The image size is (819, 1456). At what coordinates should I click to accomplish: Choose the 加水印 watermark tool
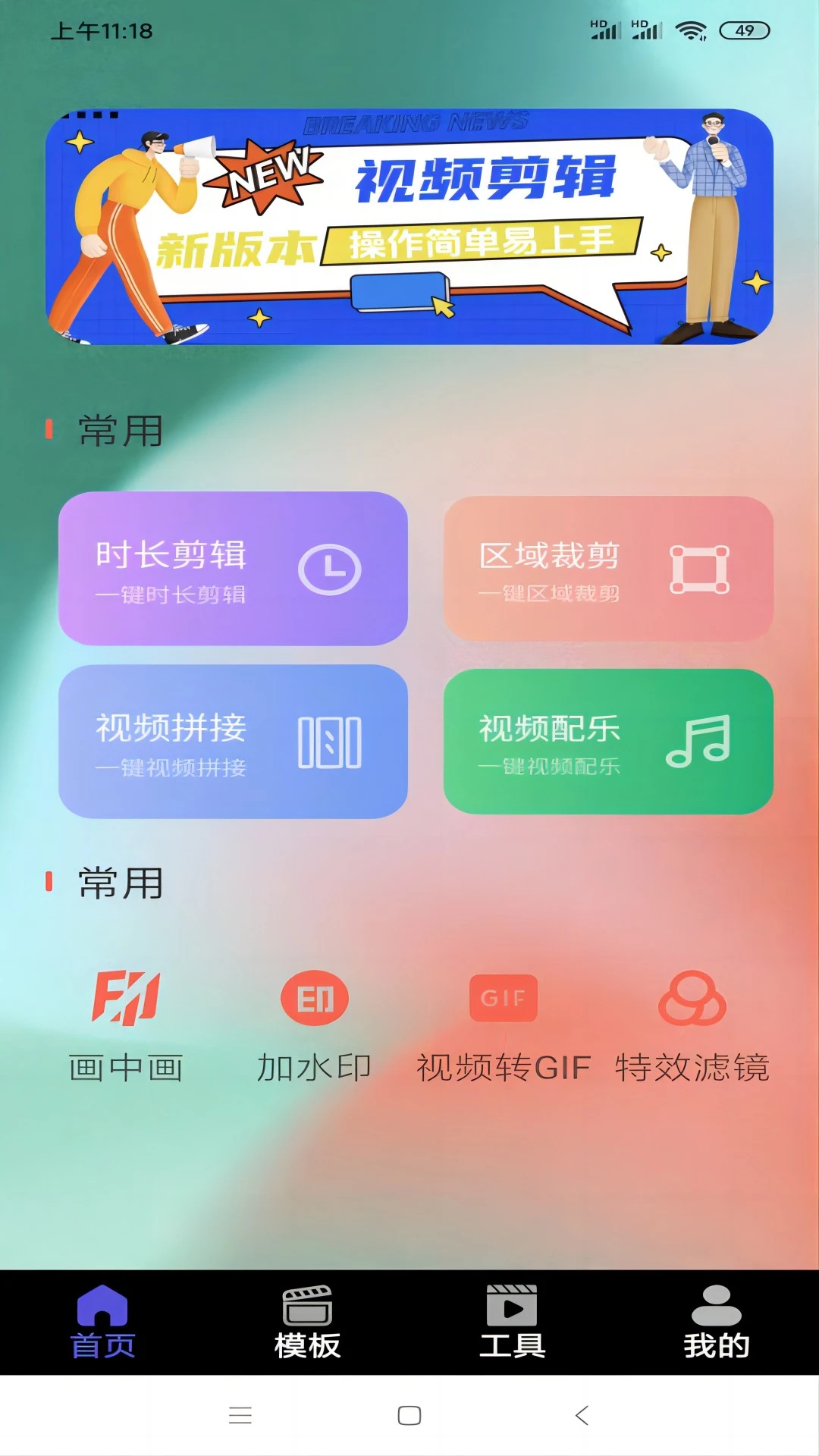(314, 1025)
